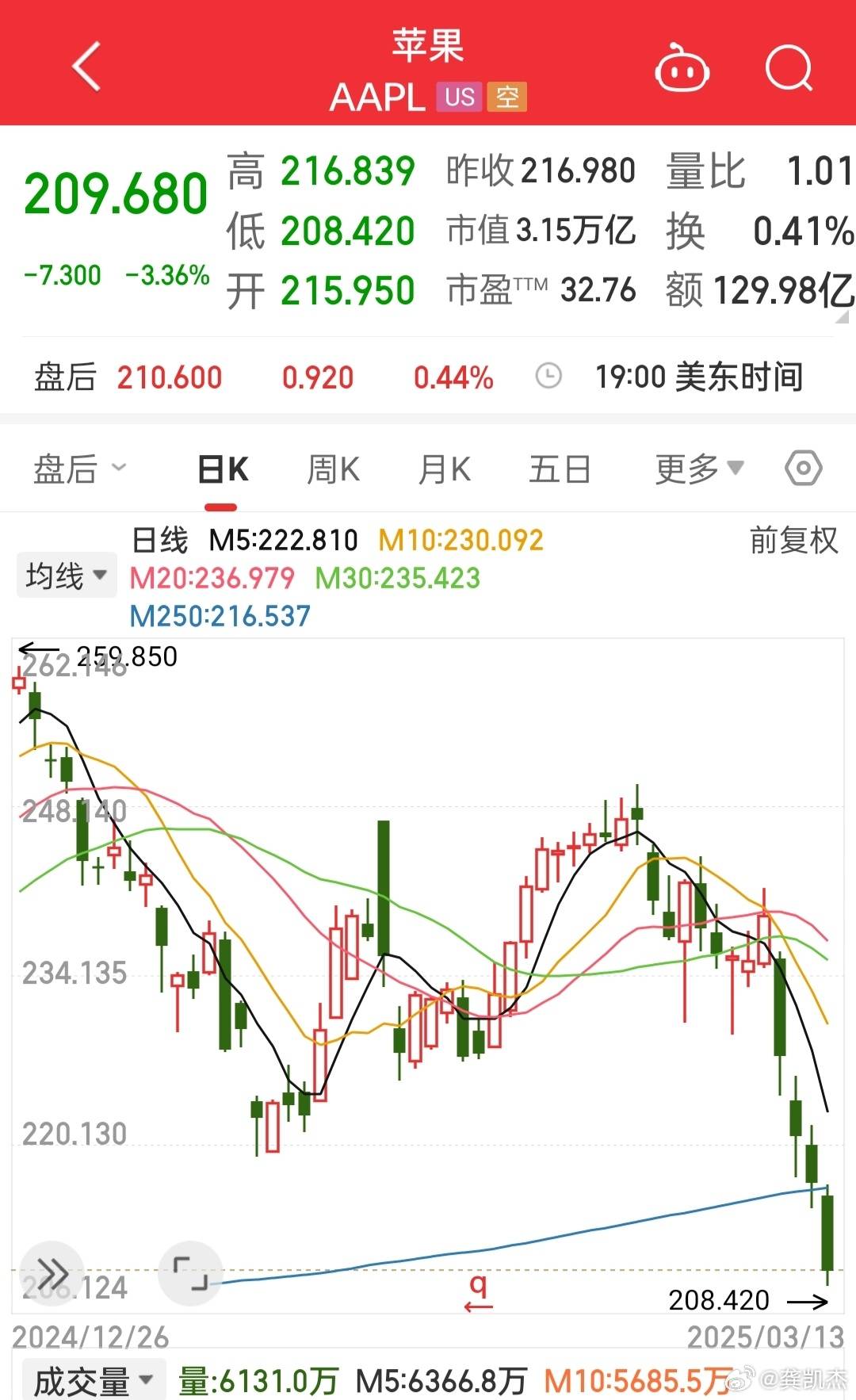This screenshot has height=1400, width=856.
Task: Tap the 五日 five-day view button
Action: (560, 468)
